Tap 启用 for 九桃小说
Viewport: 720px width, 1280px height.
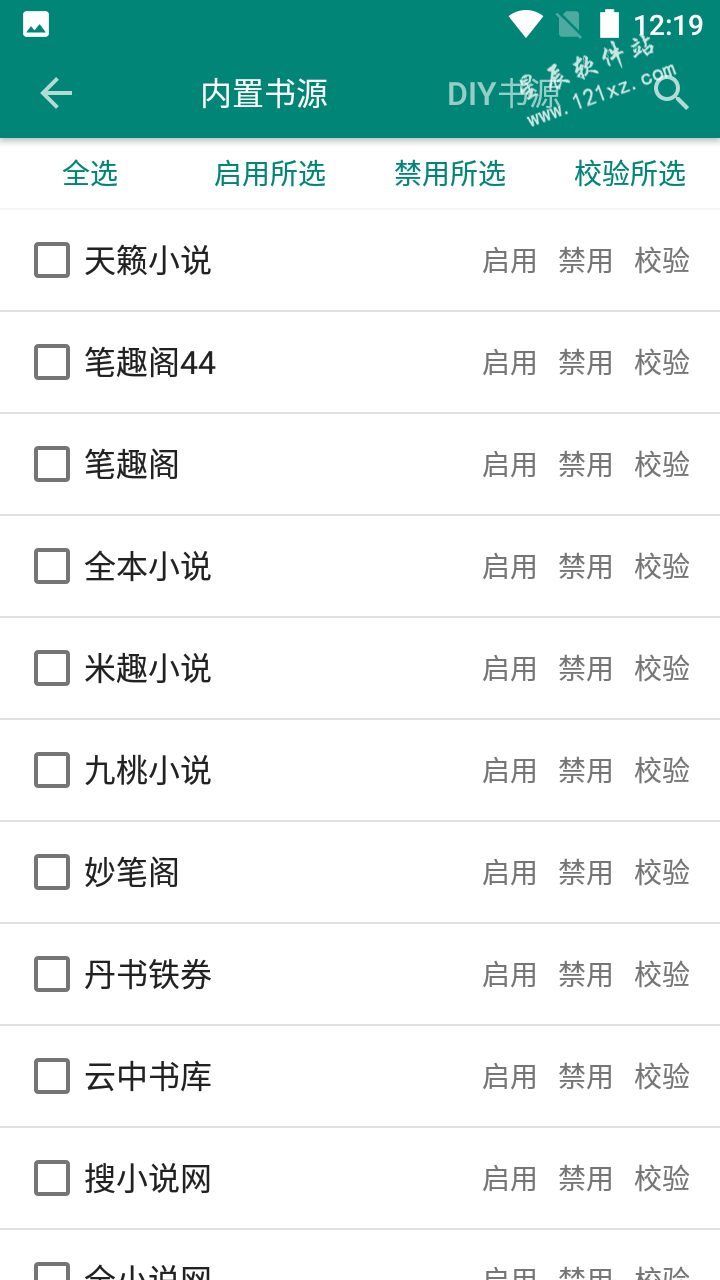click(509, 771)
